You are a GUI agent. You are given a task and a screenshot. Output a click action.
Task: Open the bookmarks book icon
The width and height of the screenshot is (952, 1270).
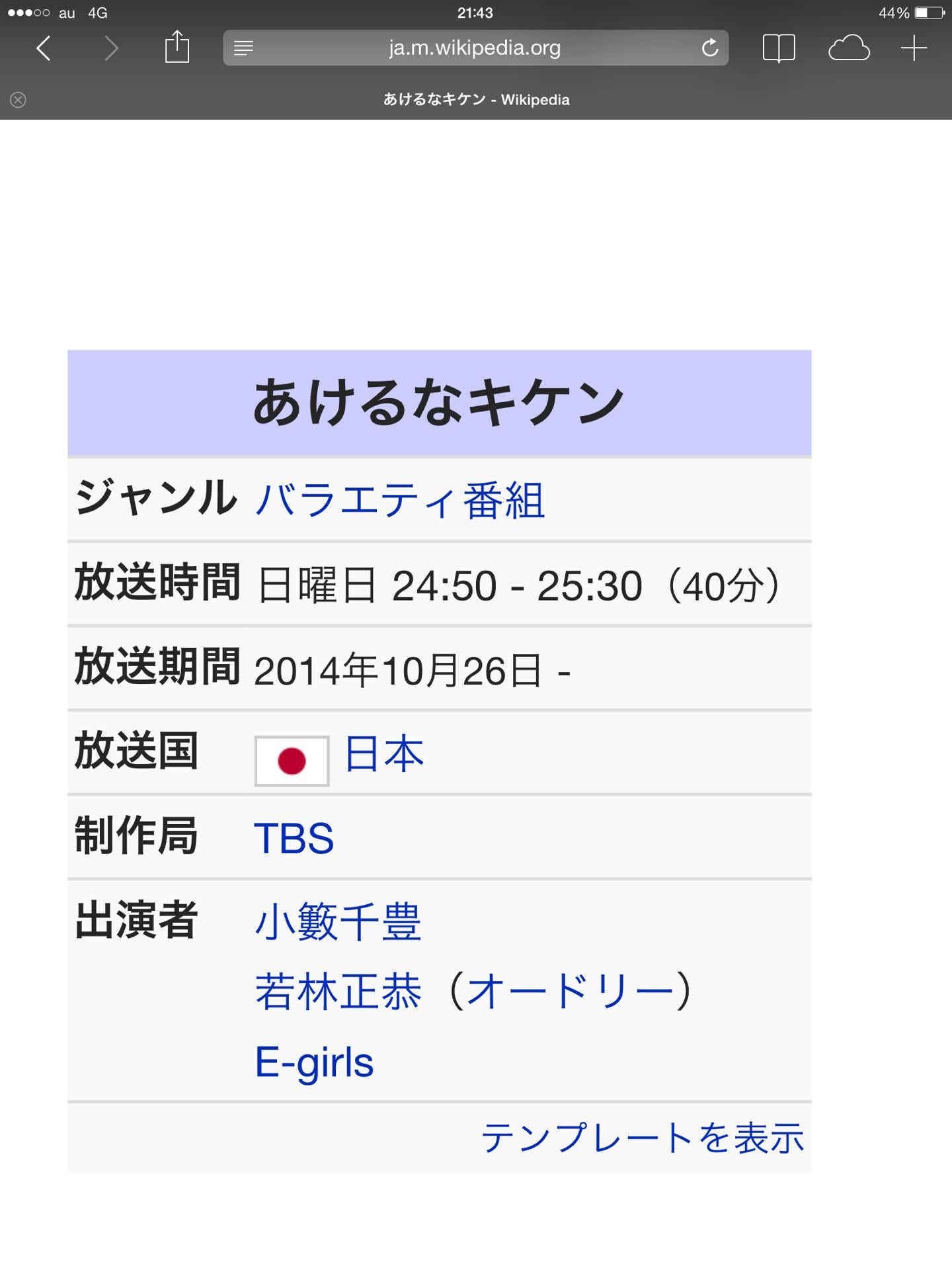779,48
